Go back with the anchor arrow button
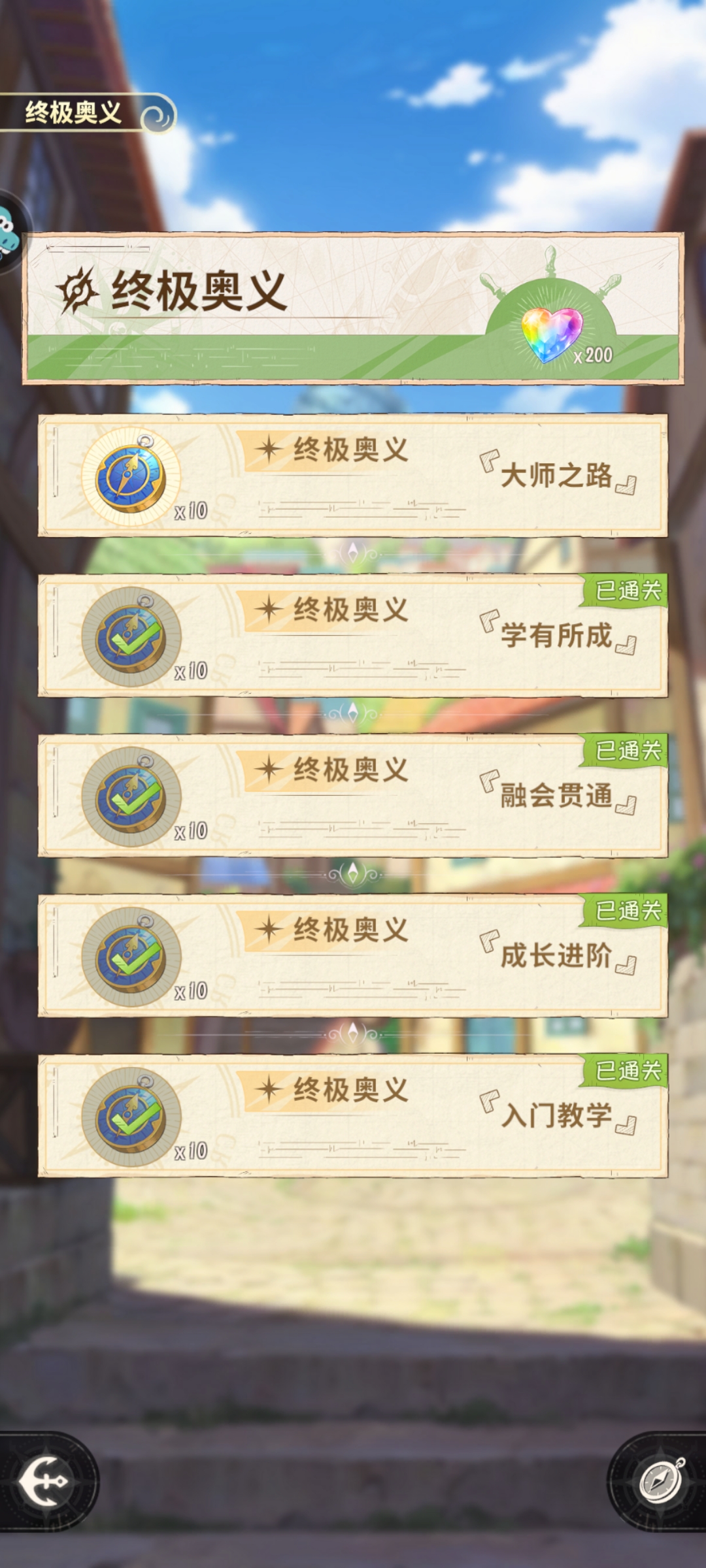706x1568 pixels. (44, 1480)
